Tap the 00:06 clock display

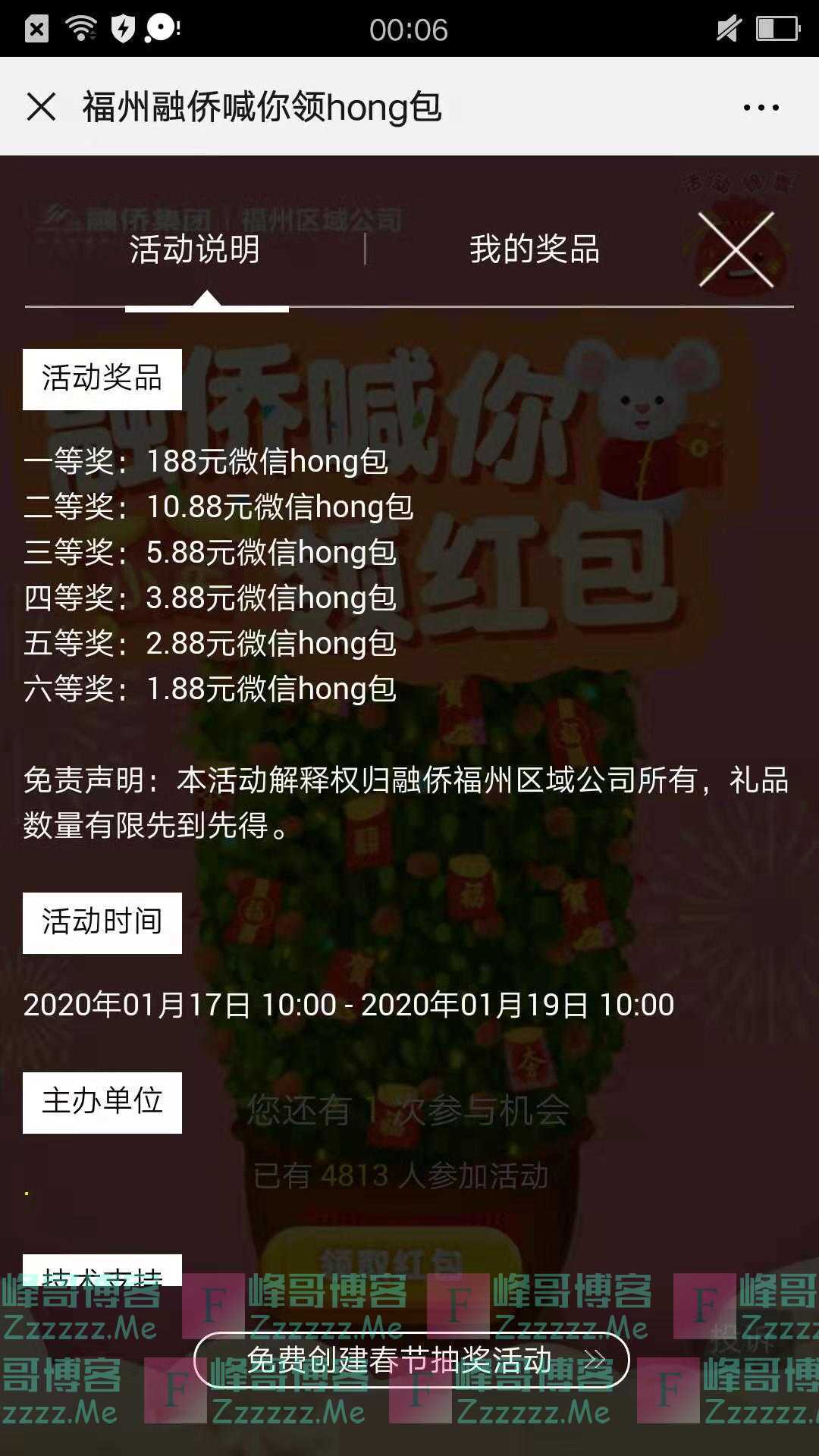[409, 30]
